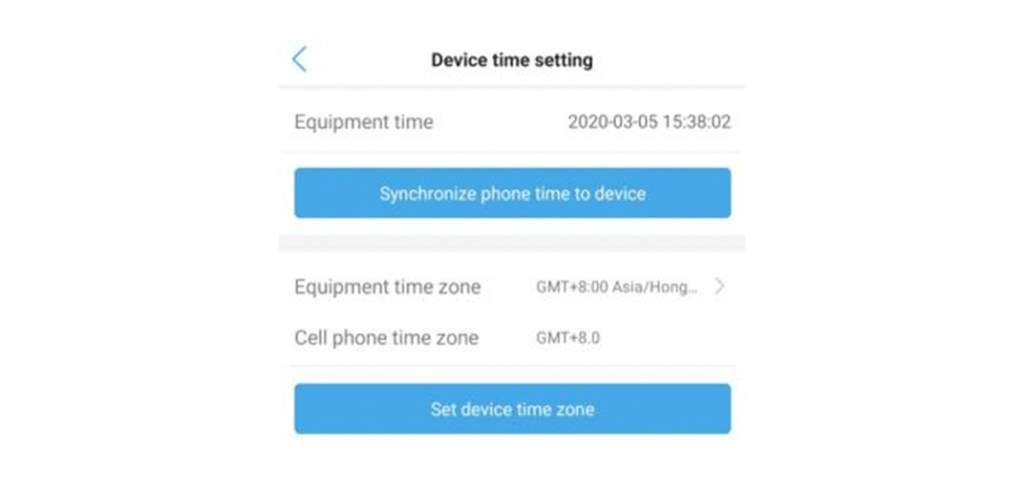Go back from Device time setting
Viewport: 1024px width, 489px height.
click(299, 59)
